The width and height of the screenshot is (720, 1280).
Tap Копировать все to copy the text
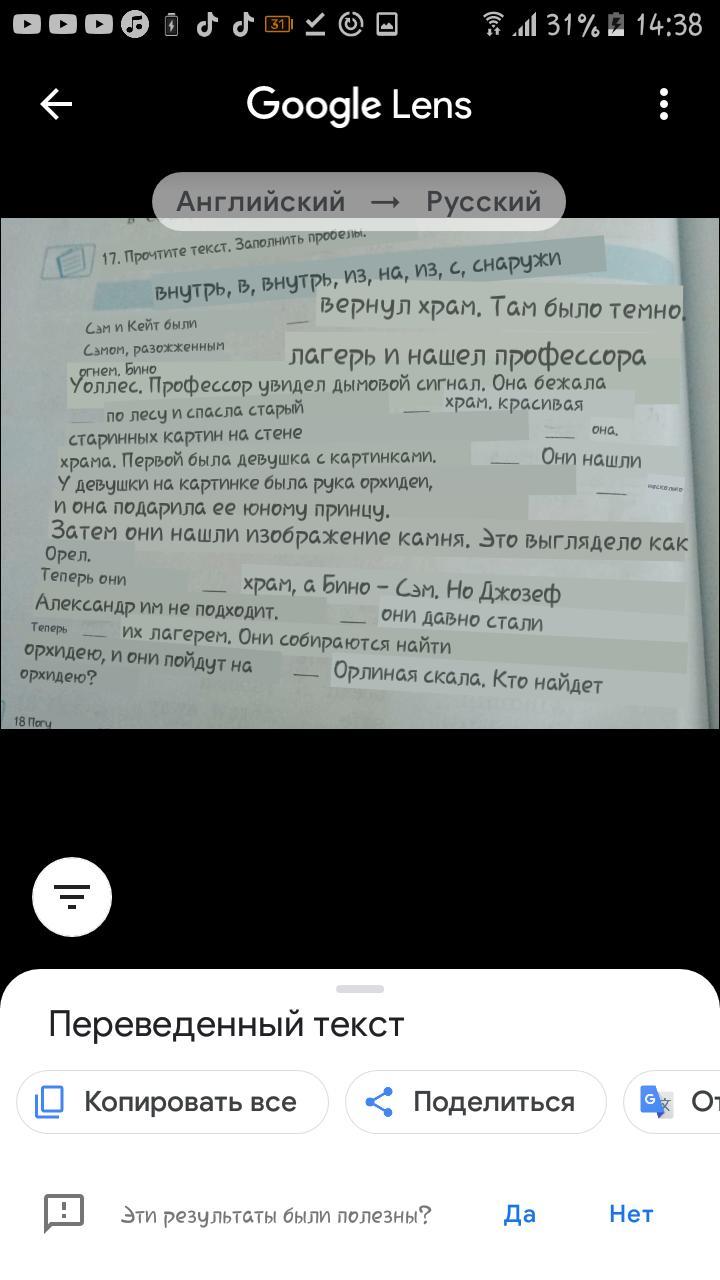[x=172, y=1102]
